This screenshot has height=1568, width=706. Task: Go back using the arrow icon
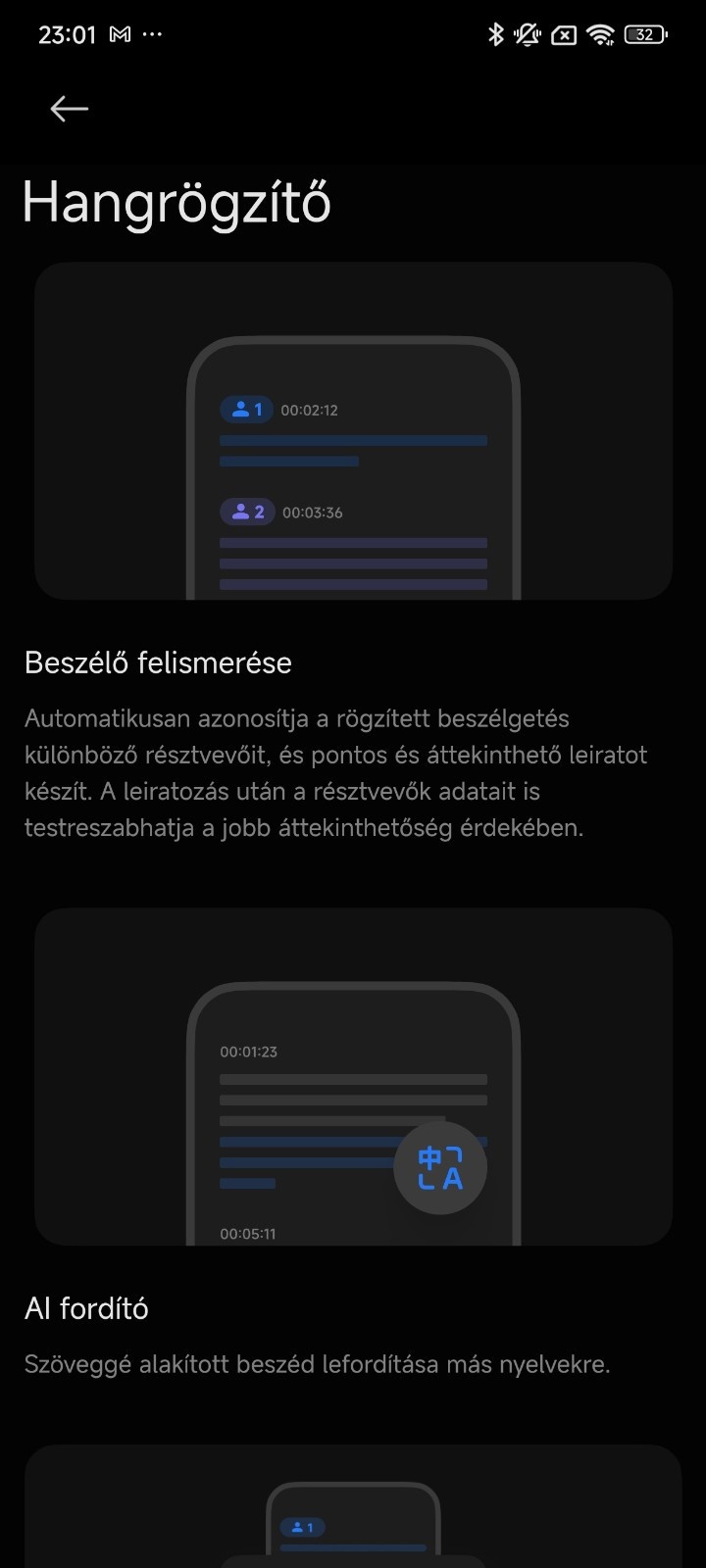point(70,109)
